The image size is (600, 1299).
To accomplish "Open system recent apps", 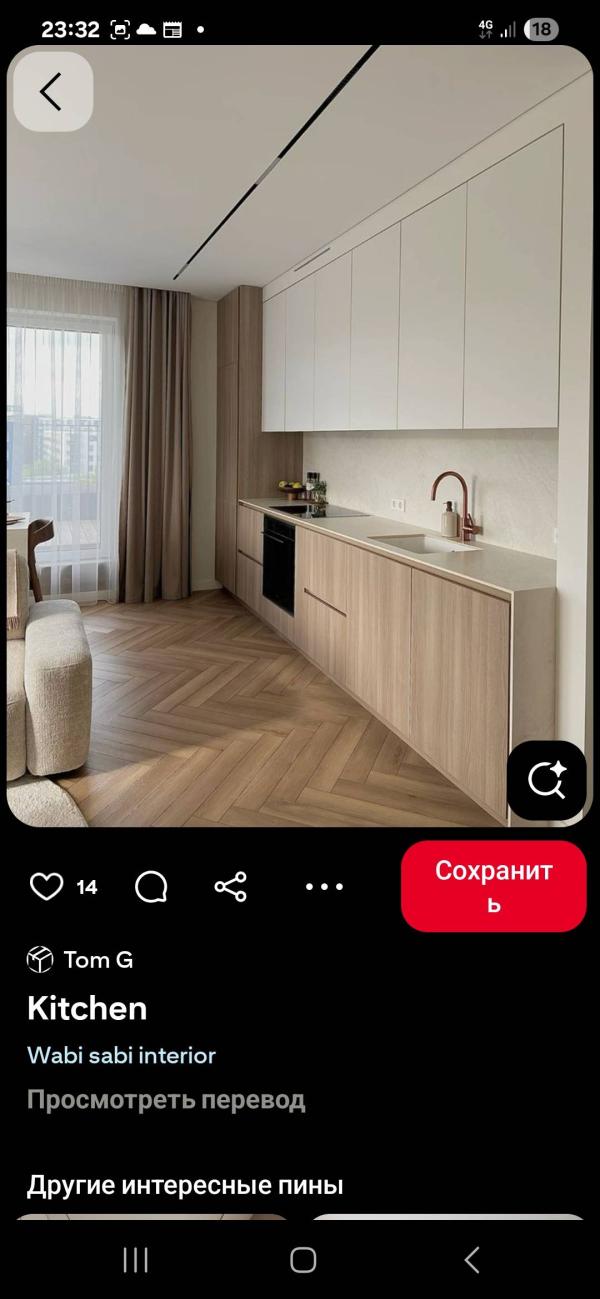I will (x=135, y=1260).
